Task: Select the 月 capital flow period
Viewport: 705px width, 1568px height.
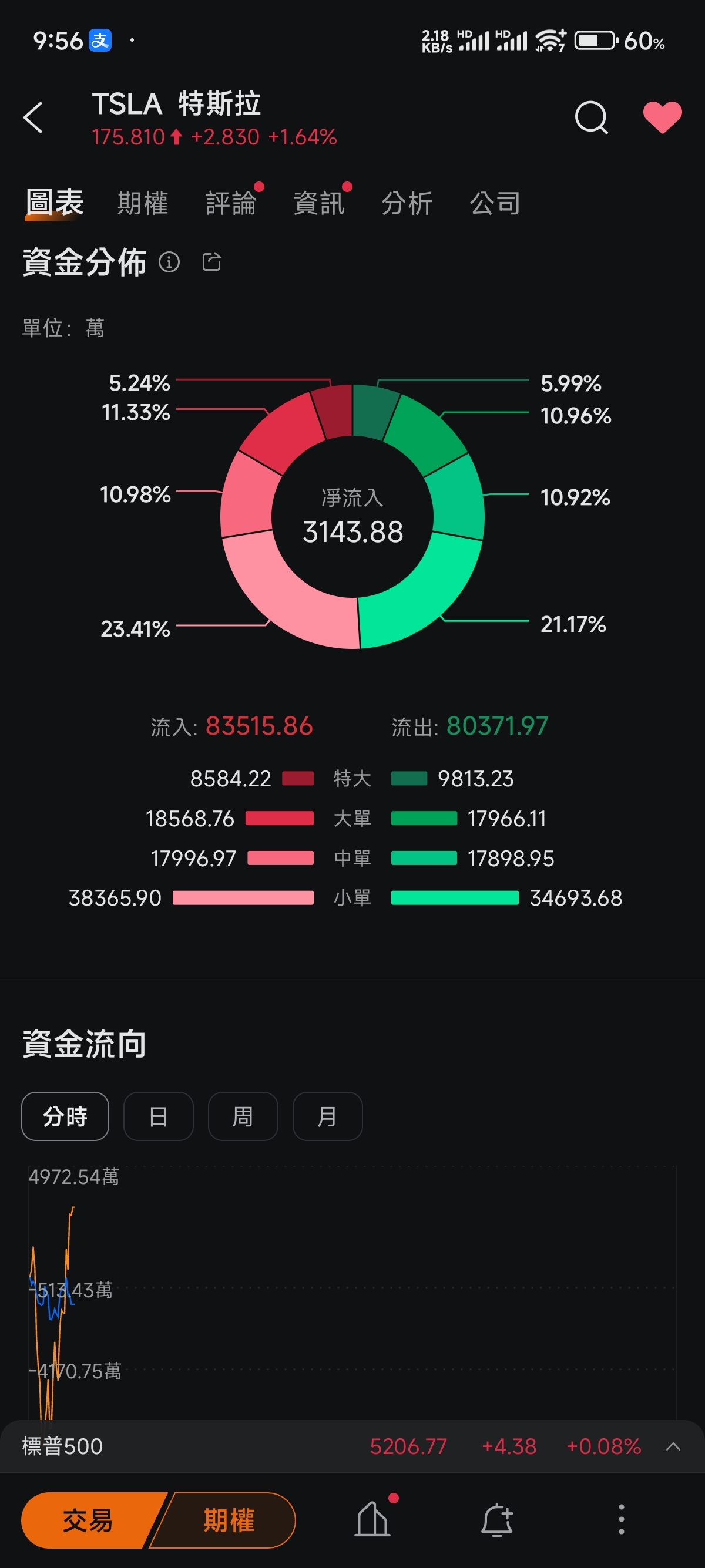Action: pyautogui.click(x=328, y=1116)
